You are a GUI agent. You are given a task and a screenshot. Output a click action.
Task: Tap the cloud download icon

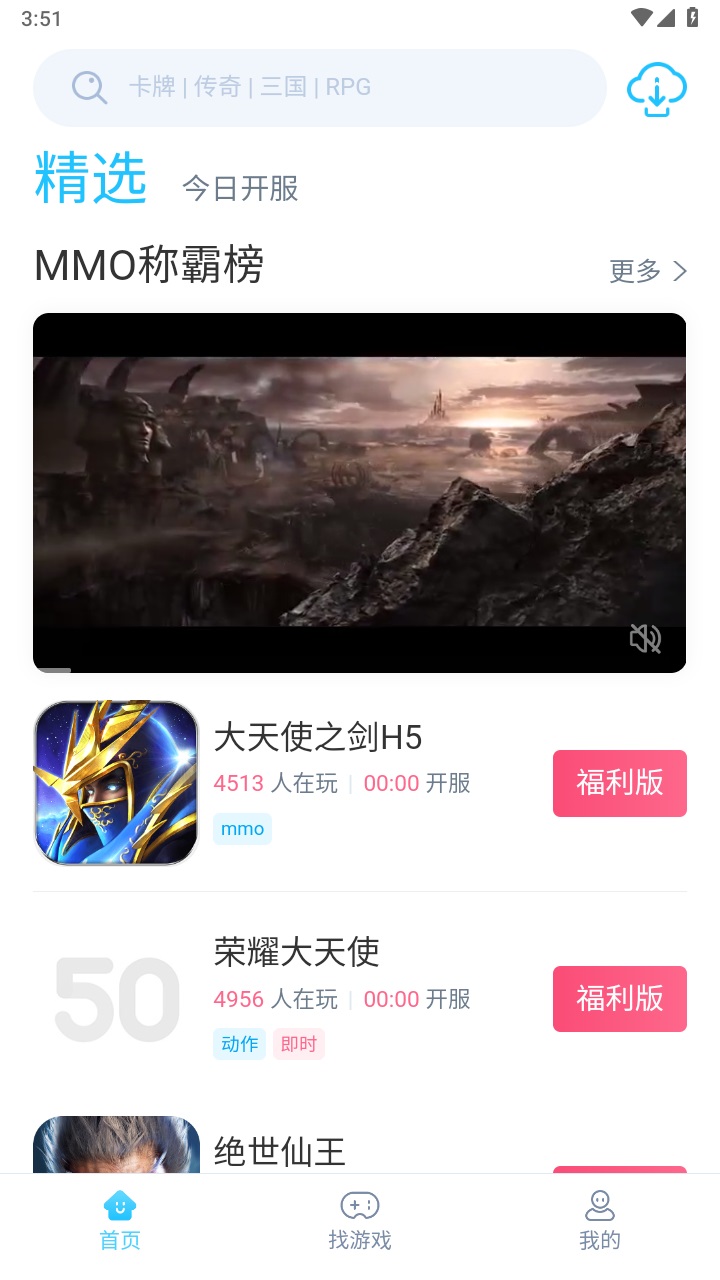(x=656, y=88)
